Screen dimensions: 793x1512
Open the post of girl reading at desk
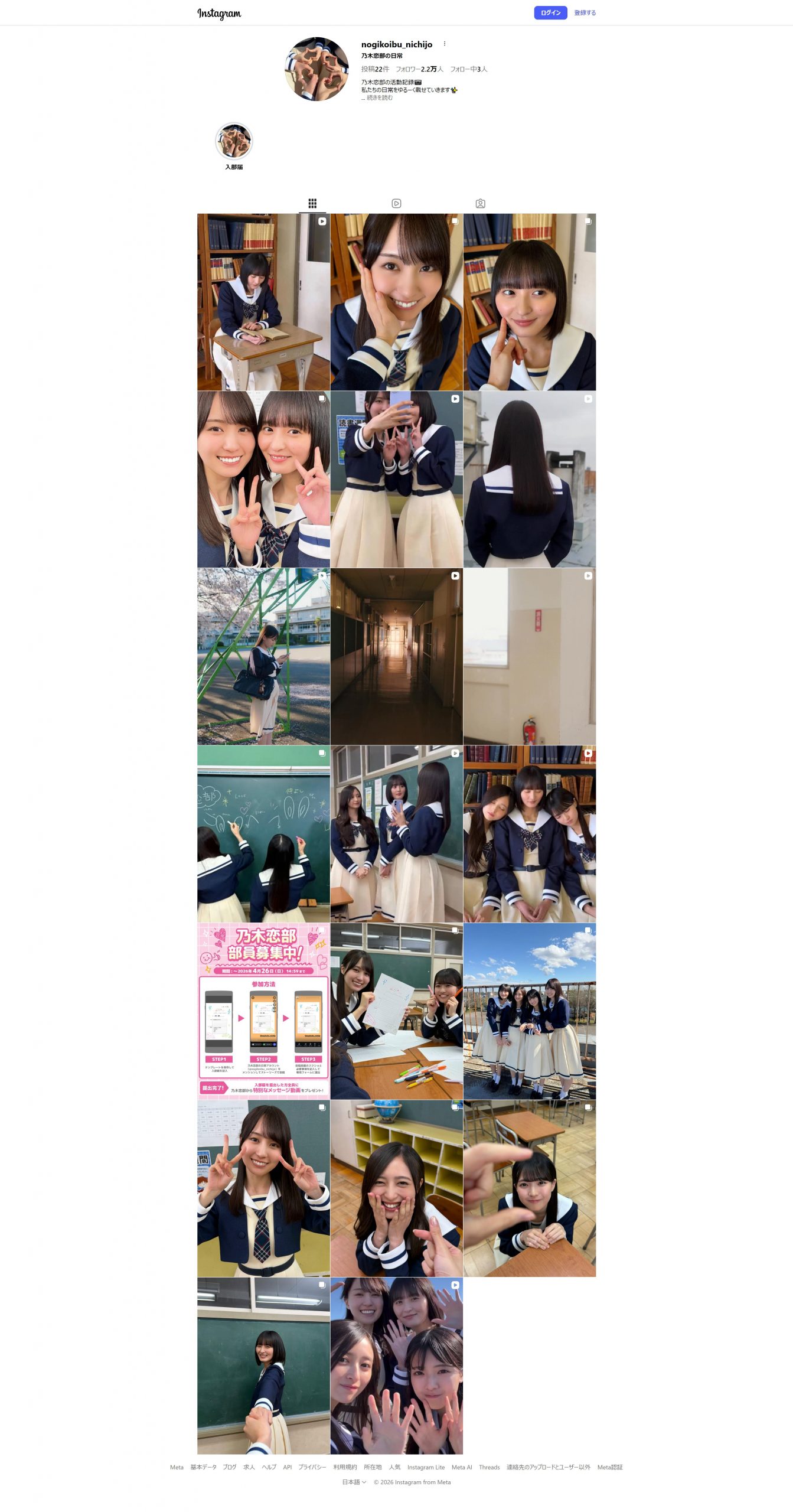tap(263, 302)
